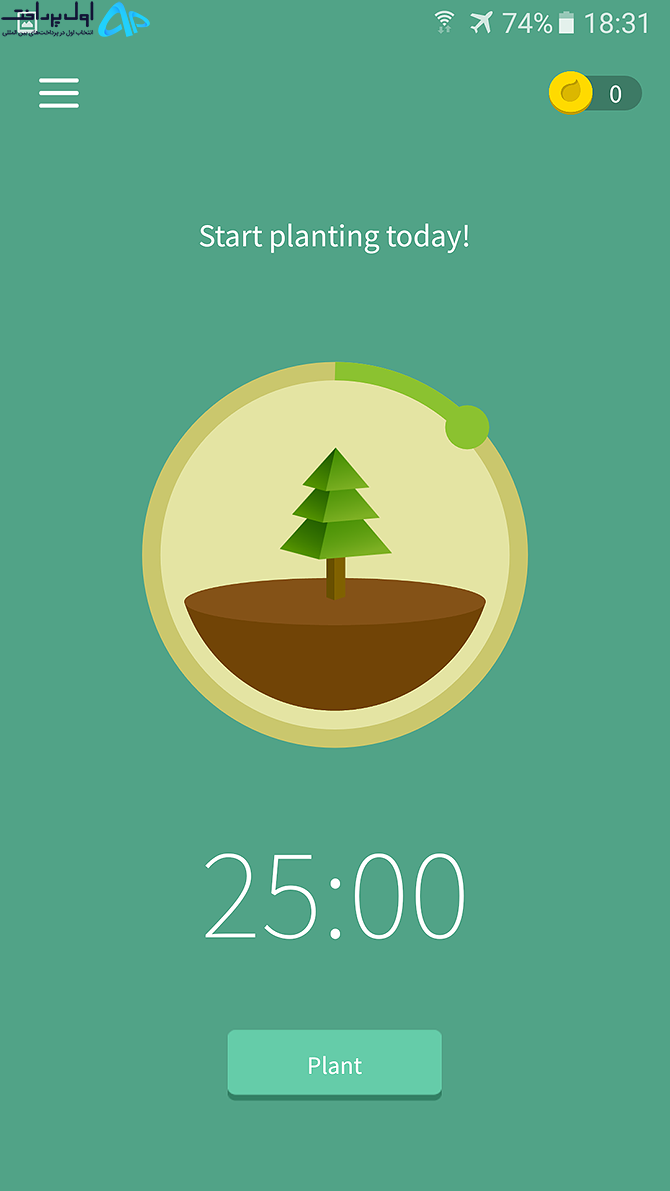This screenshot has height=1191, width=670.
Task: Open the hamburger menu
Action: pos(59,93)
